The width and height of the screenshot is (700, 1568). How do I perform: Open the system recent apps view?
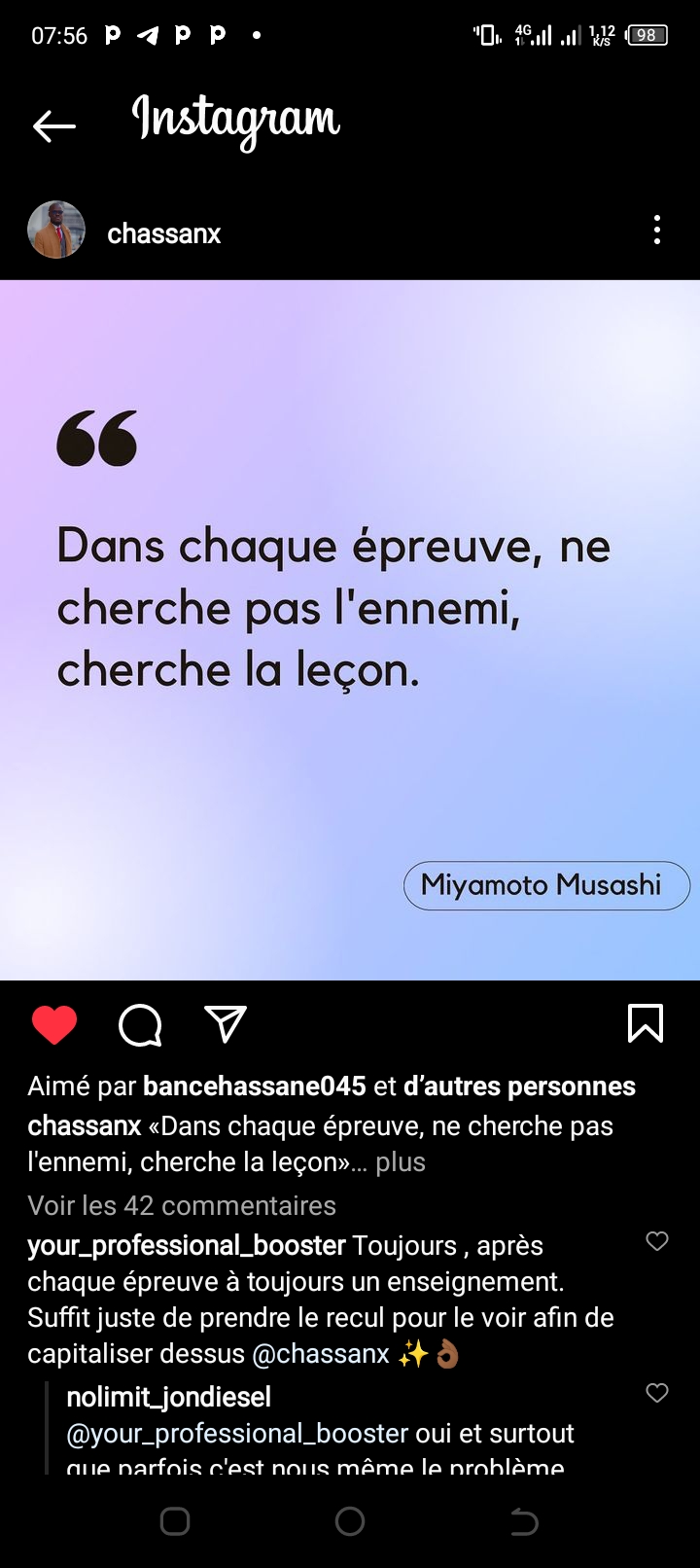tap(175, 1521)
